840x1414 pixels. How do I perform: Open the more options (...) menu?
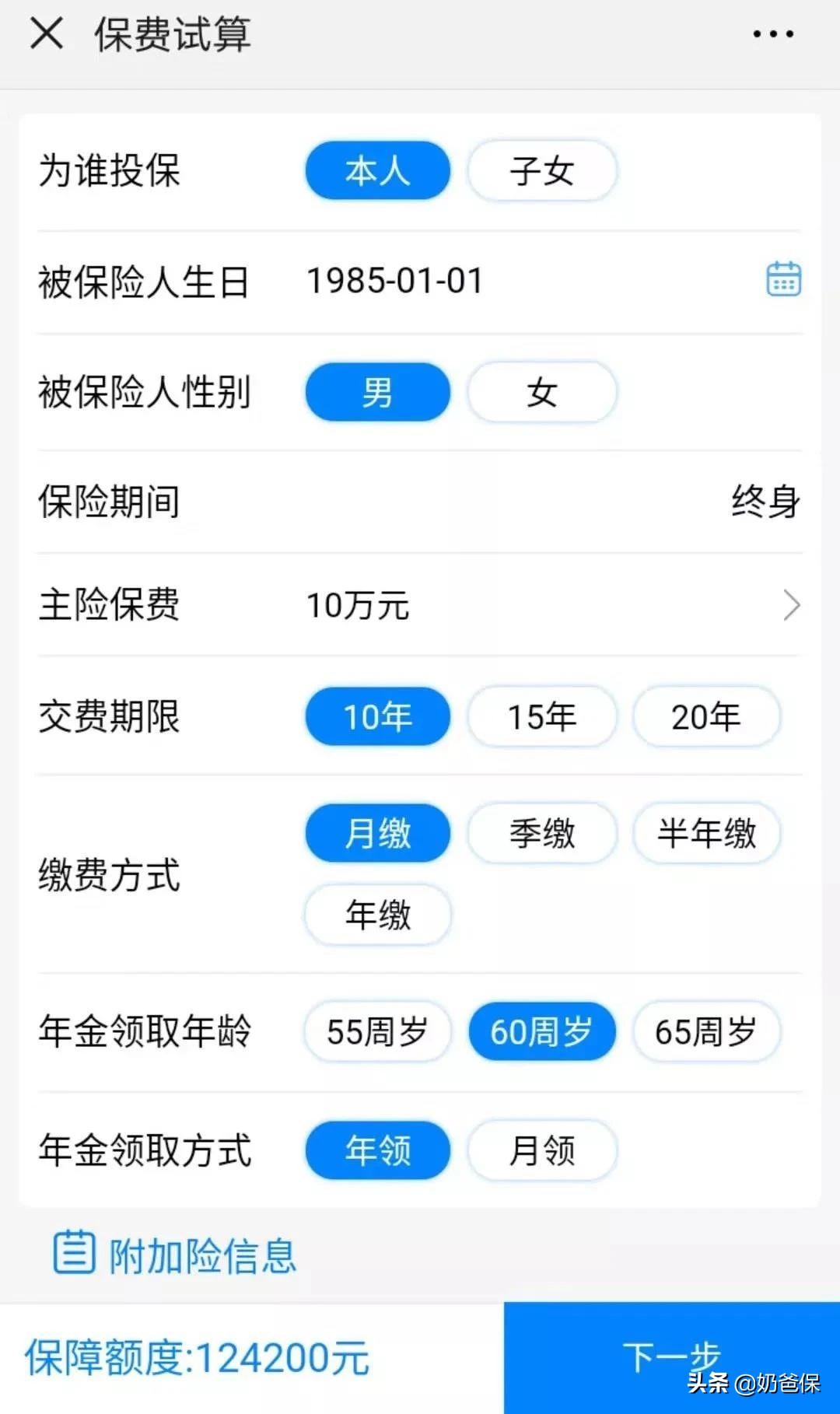tap(772, 33)
